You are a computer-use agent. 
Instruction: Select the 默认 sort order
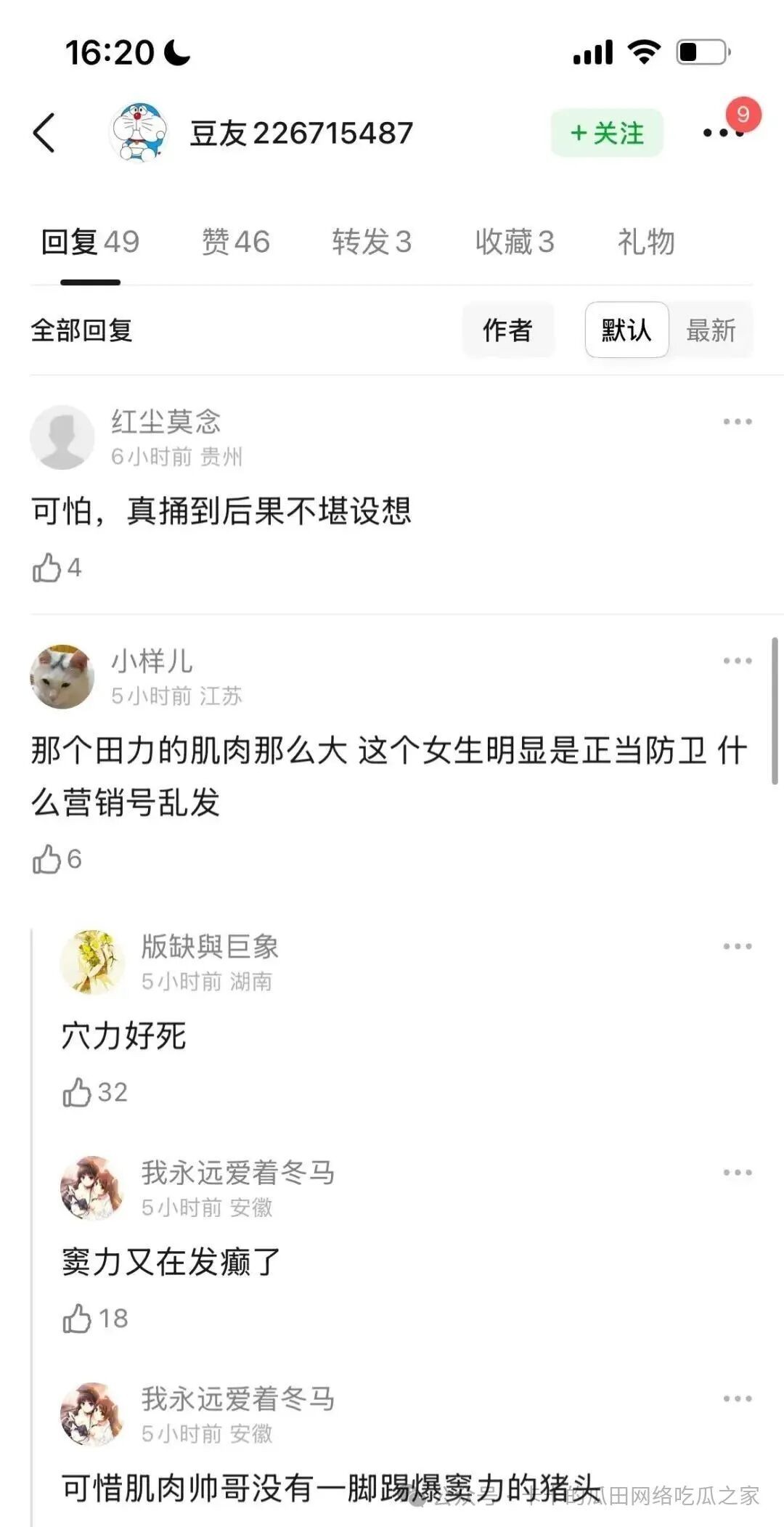click(626, 330)
